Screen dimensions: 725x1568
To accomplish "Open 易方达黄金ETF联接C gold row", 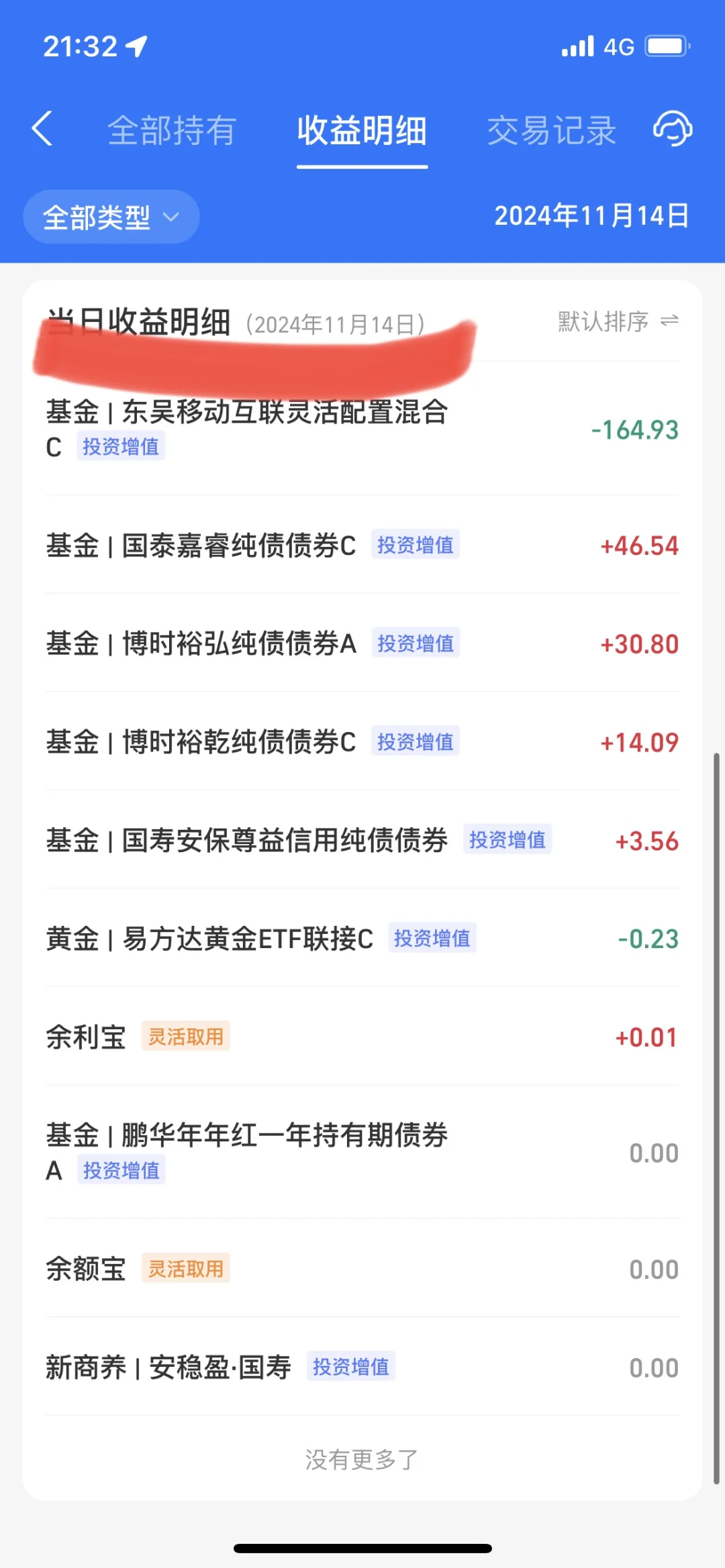I will pos(362,939).
